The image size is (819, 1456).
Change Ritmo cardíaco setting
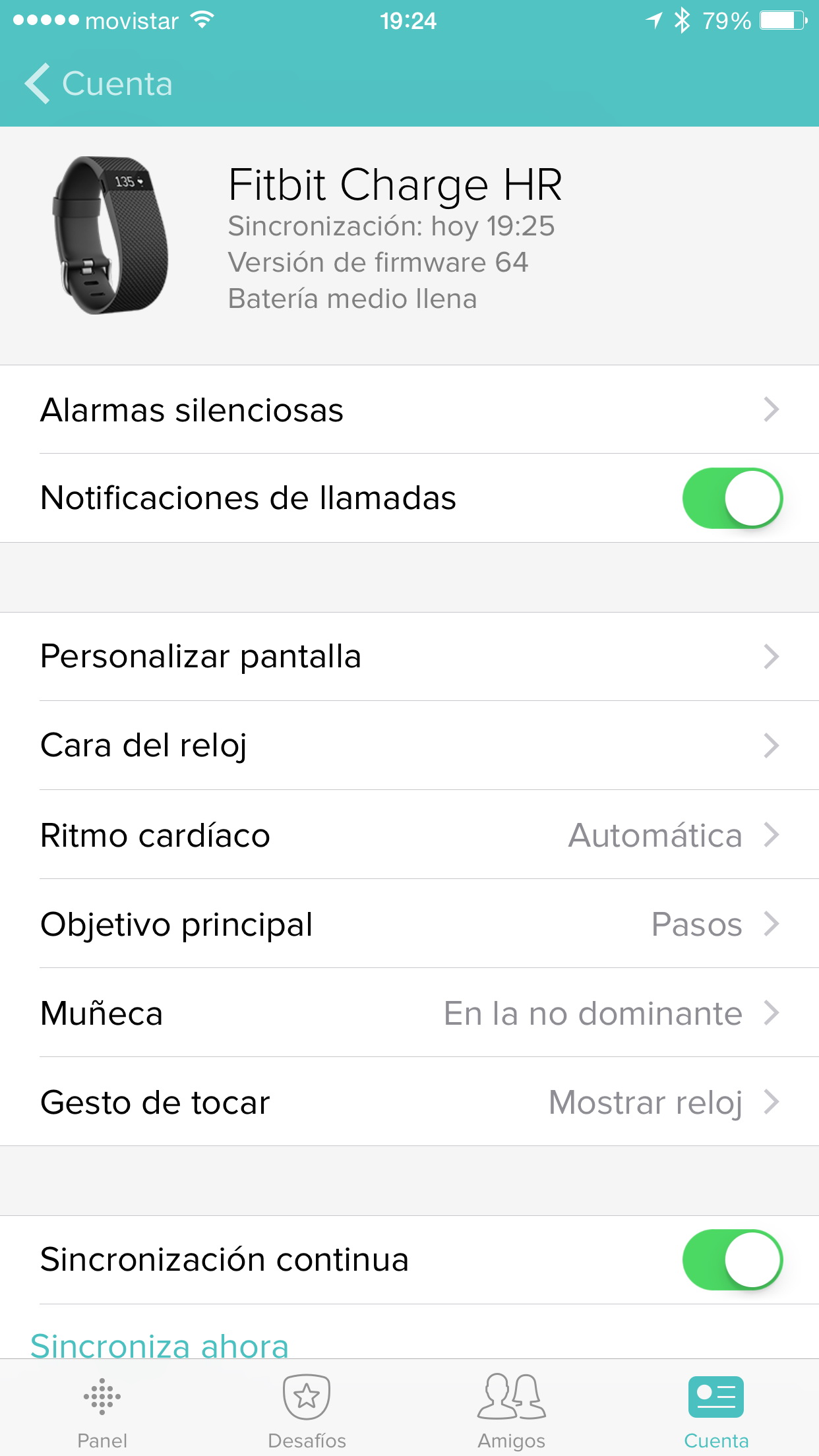[409, 835]
